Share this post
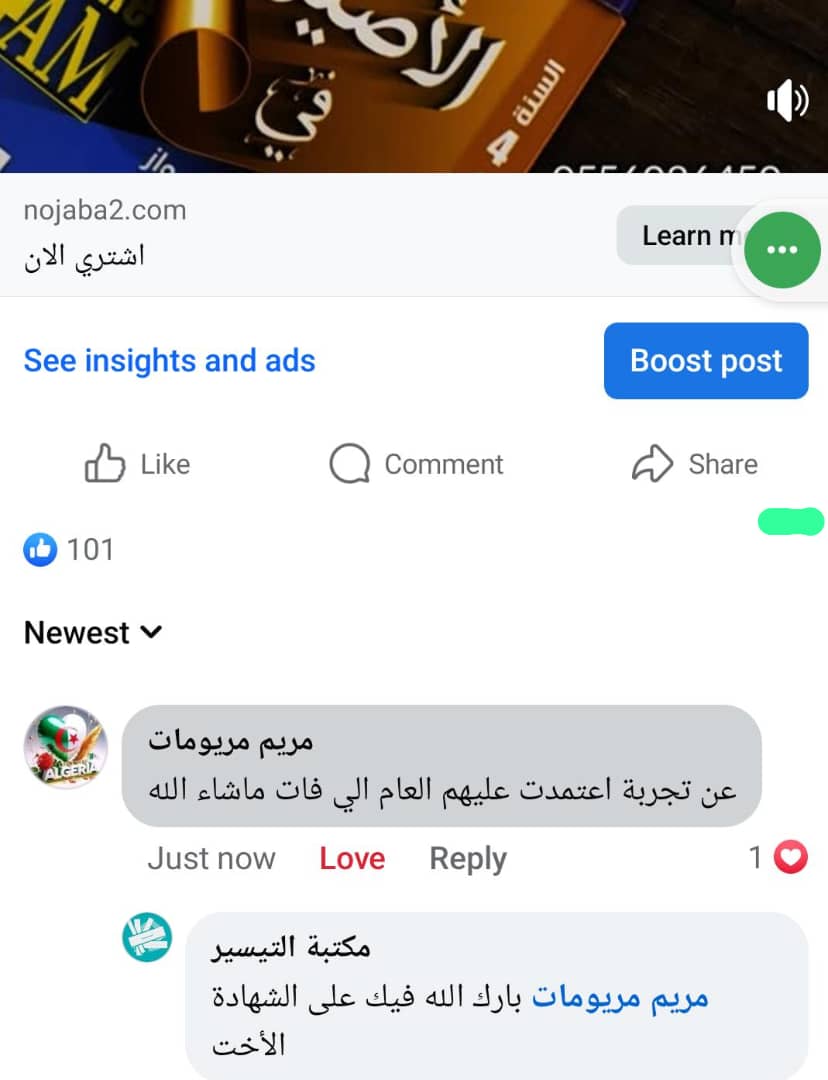This screenshot has width=828, height=1080. pos(695,464)
